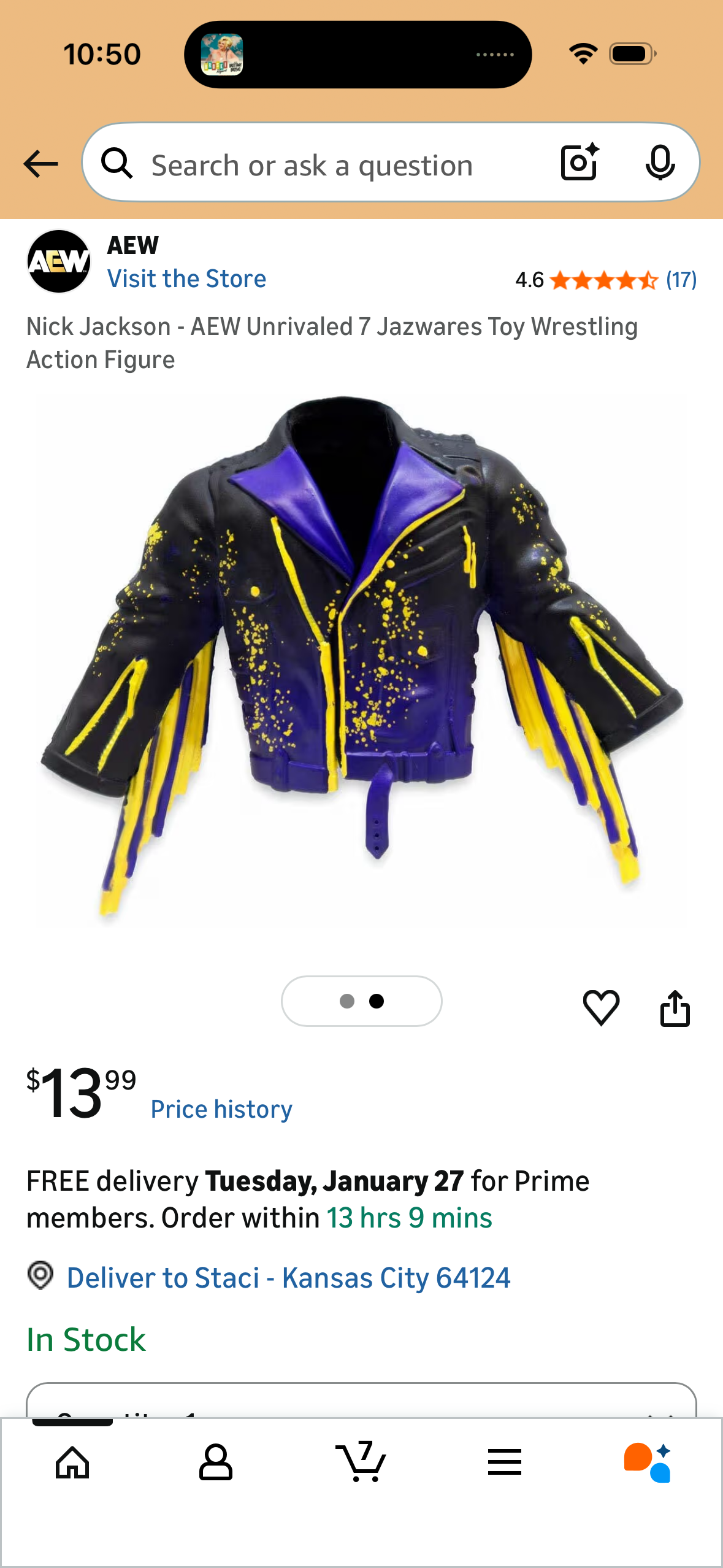723x1568 pixels.
Task: Open the hamburger menu tab
Action: tap(505, 1462)
